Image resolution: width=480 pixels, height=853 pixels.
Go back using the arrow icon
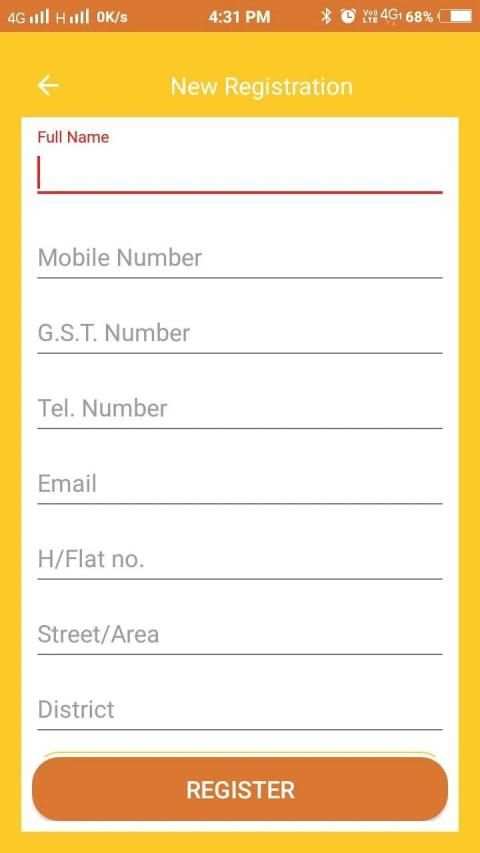pyautogui.click(x=48, y=85)
